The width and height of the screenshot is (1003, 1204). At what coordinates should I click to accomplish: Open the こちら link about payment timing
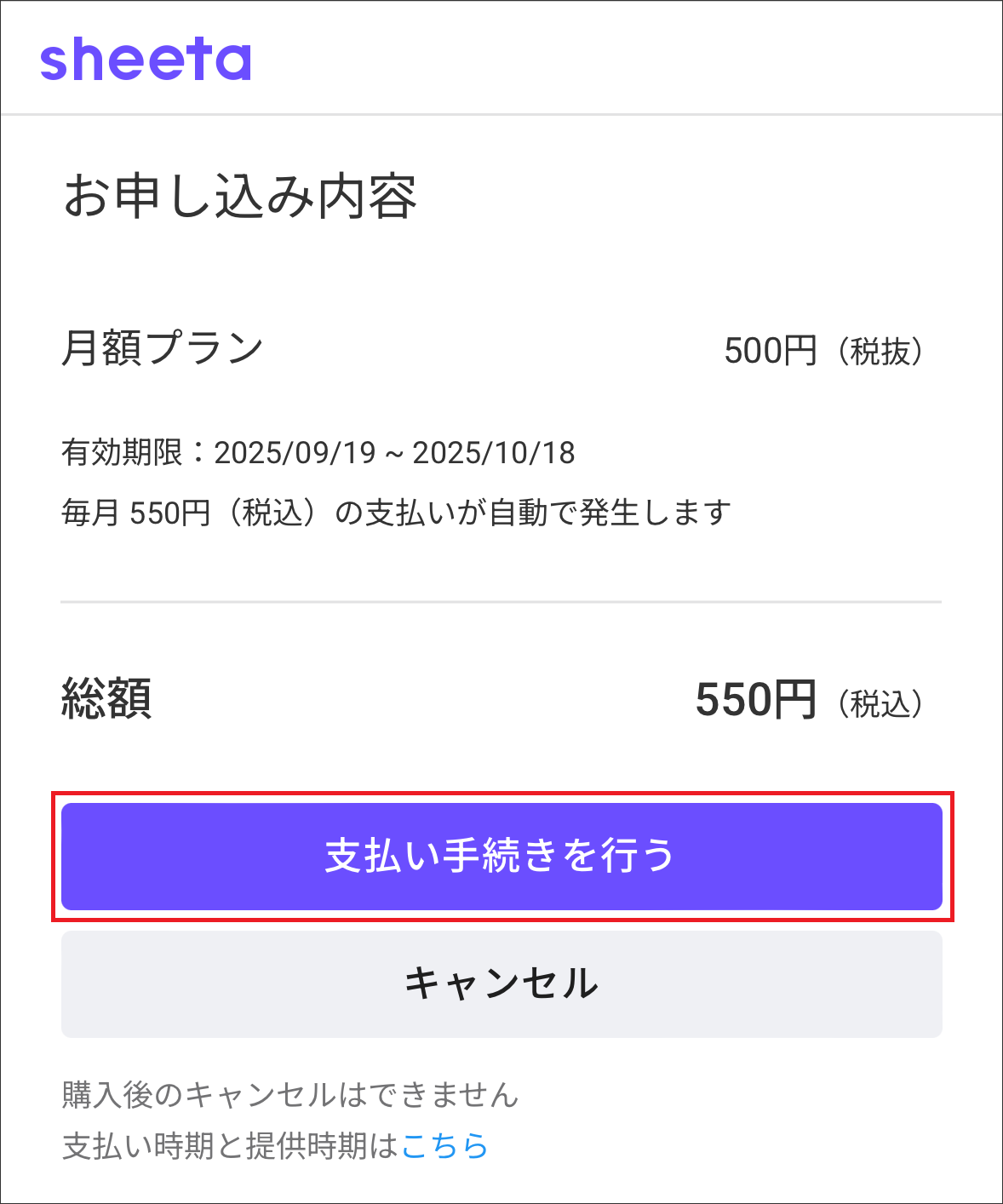click(445, 1146)
